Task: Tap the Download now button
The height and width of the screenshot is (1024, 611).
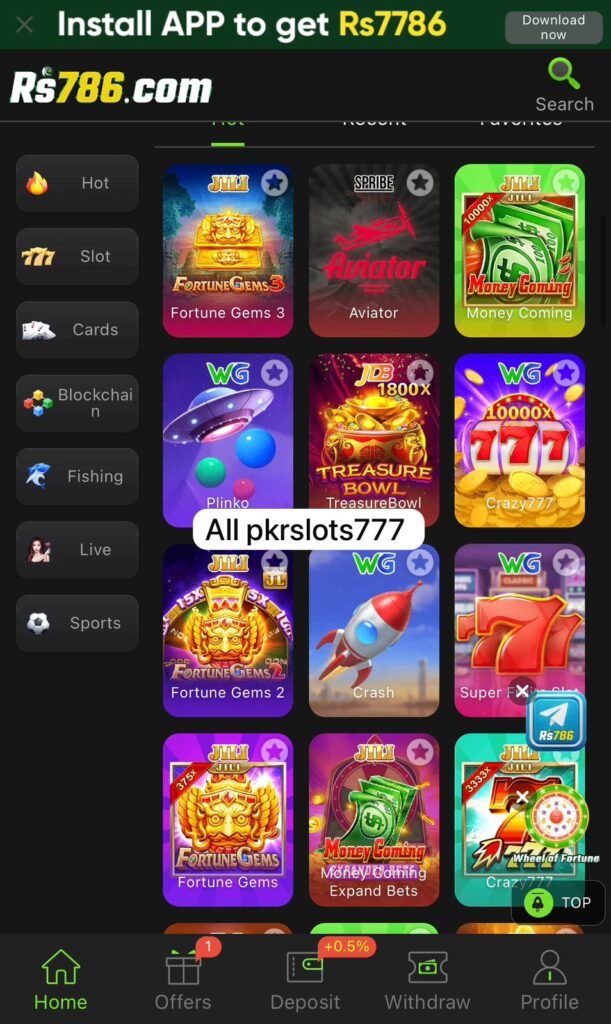Action: pyautogui.click(x=553, y=27)
